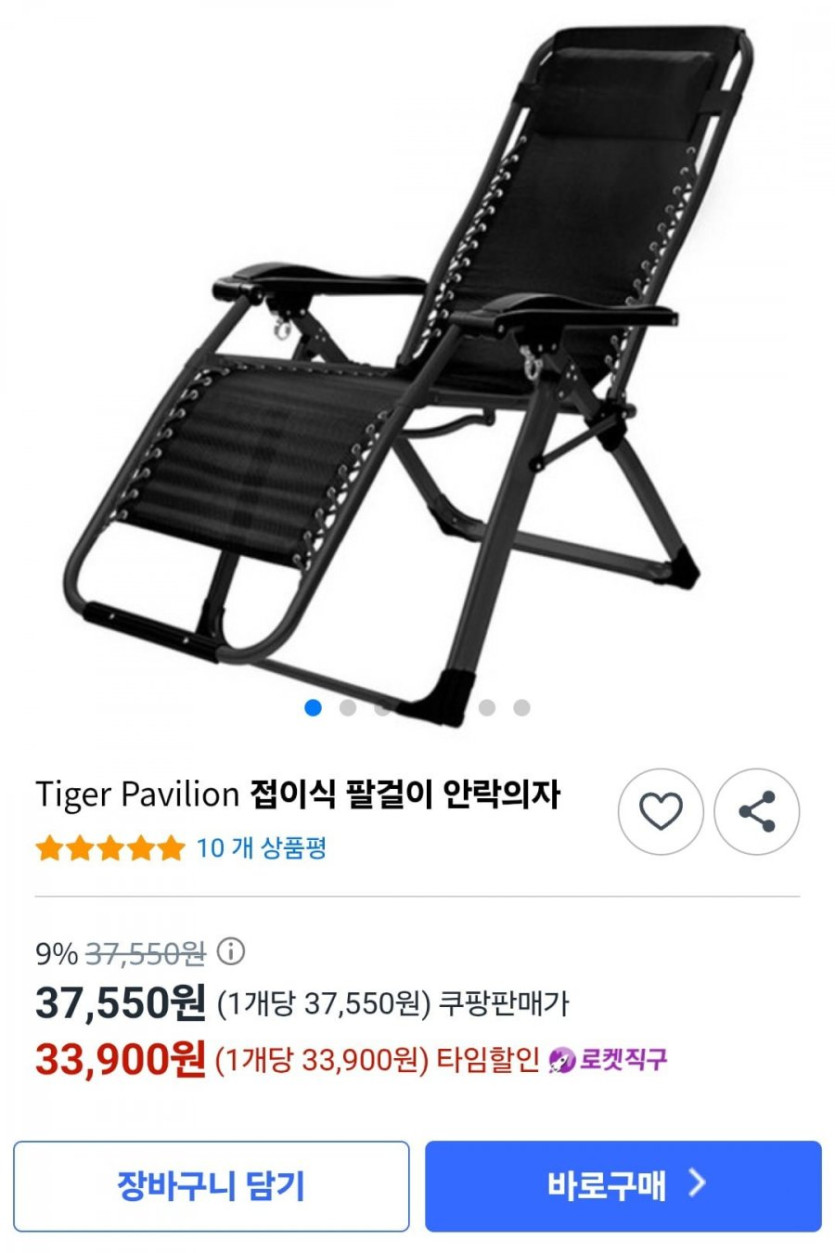Viewport: 835px width, 1253px height.
Task: Tap 장바구니 담기 to add to cart
Action: (x=211, y=1186)
